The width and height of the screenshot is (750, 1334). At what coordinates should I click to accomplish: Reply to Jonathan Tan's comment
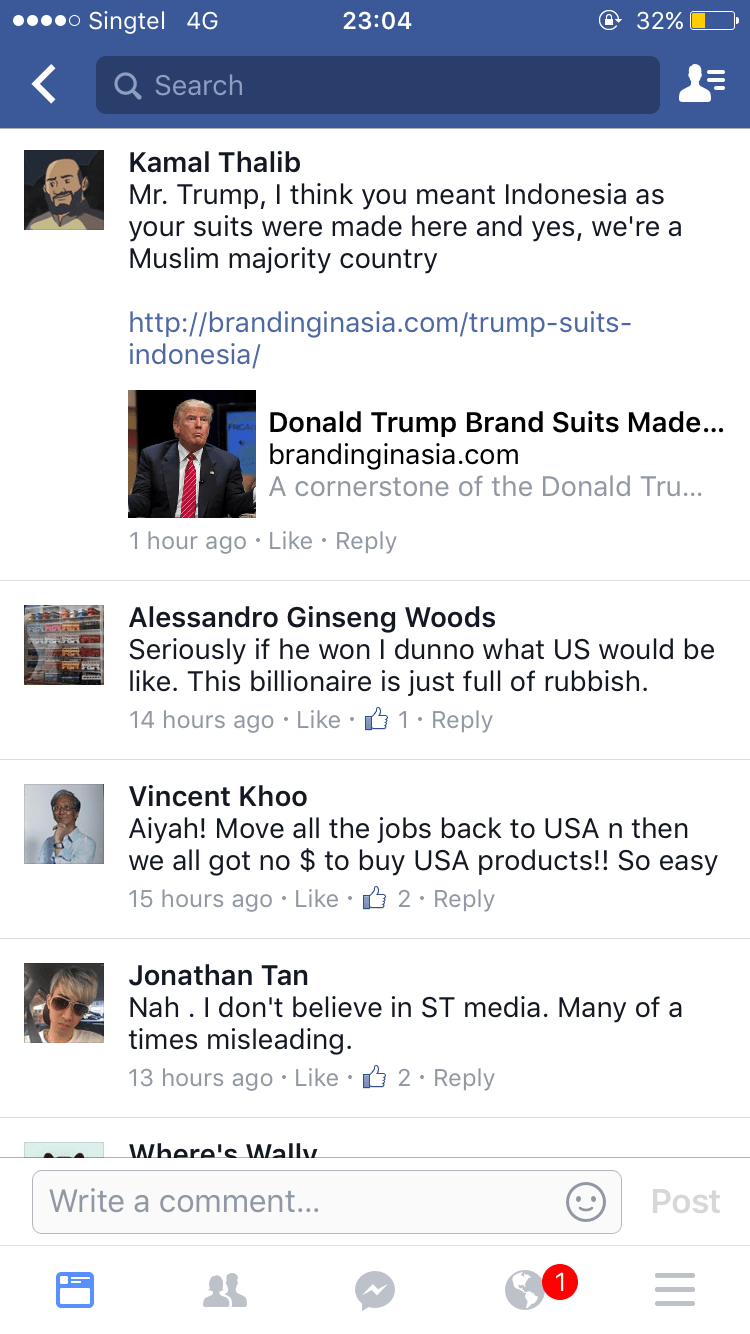tap(464, 1078)
